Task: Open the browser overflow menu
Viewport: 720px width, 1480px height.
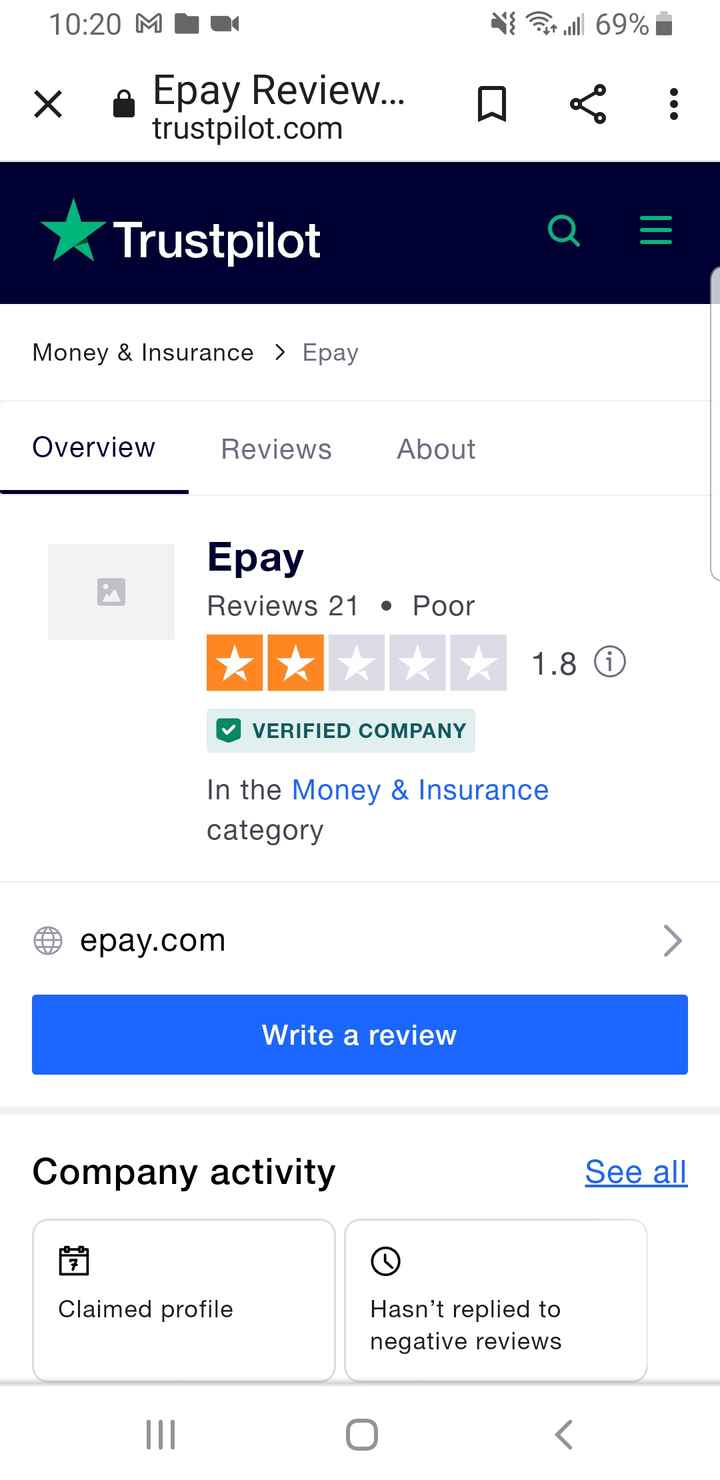Action: (674, 104)
